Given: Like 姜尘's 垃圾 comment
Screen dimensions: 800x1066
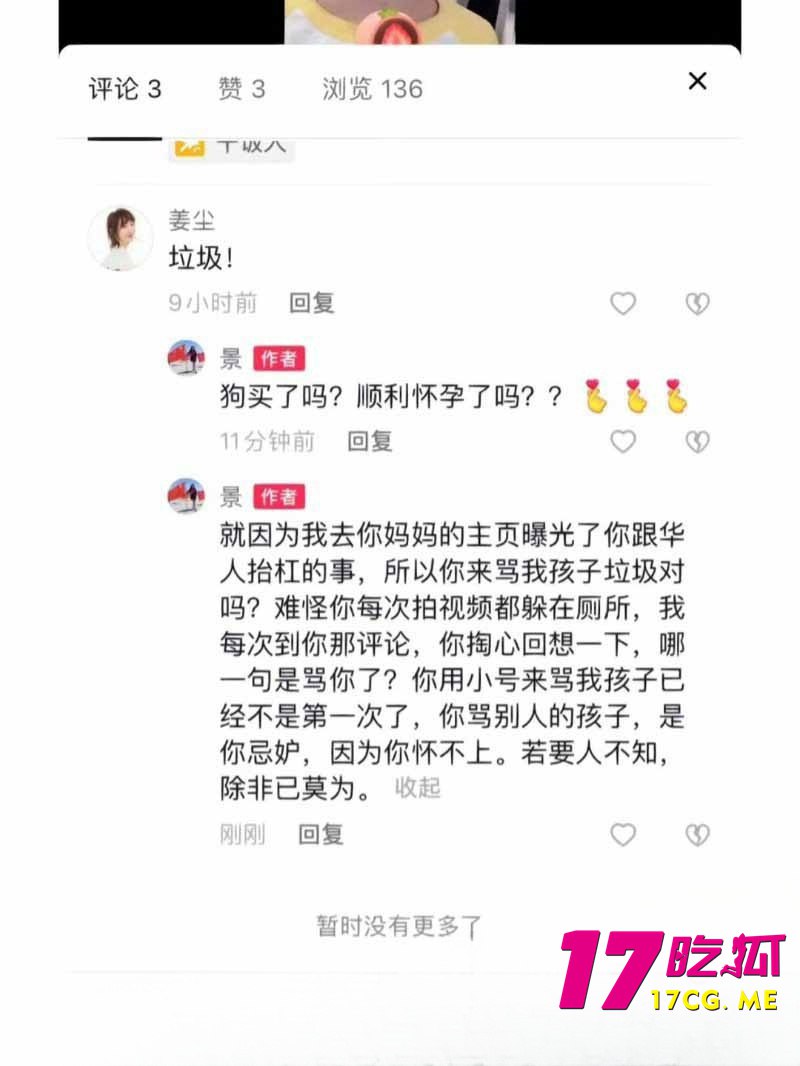Looking at the screenshot, I should click(623, 304).
